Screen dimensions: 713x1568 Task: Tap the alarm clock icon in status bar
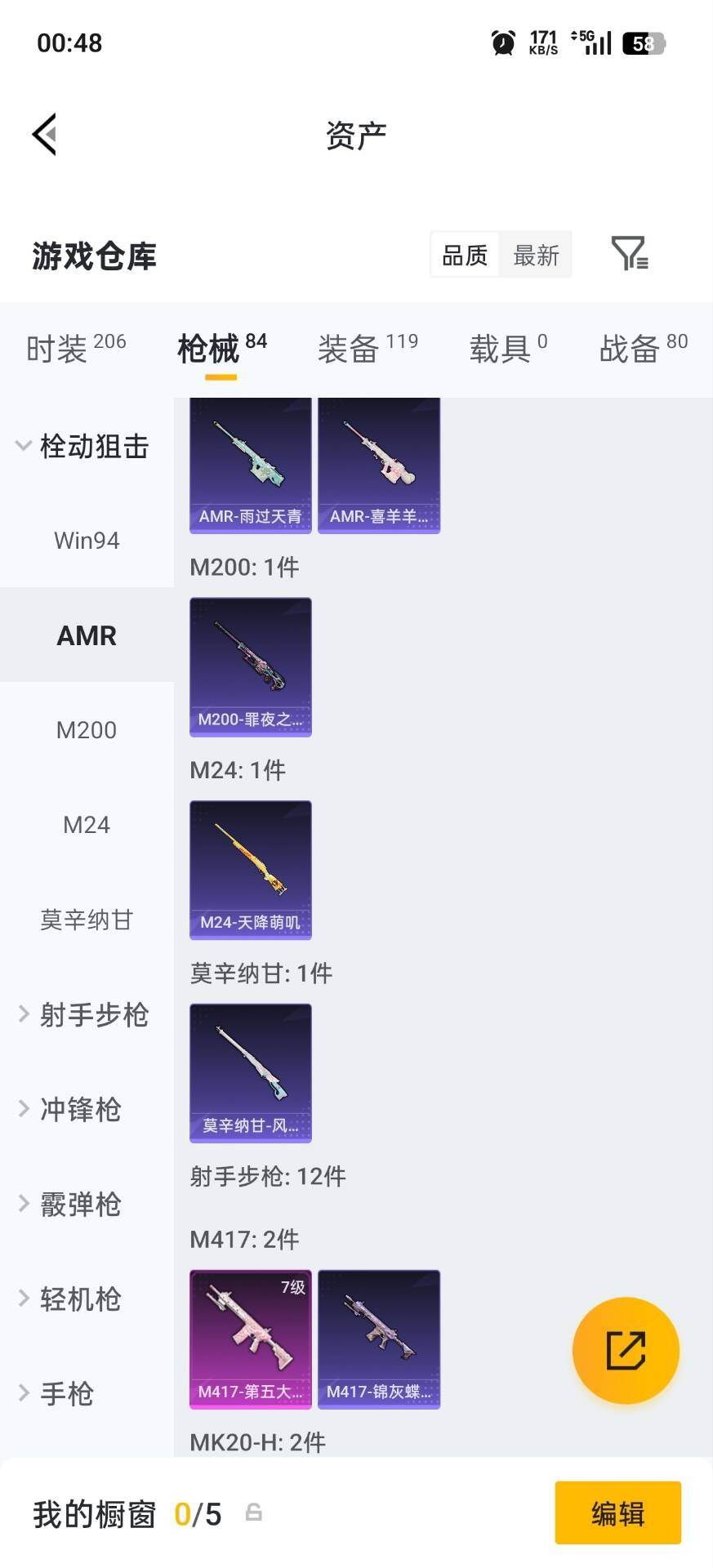(503, 42)
